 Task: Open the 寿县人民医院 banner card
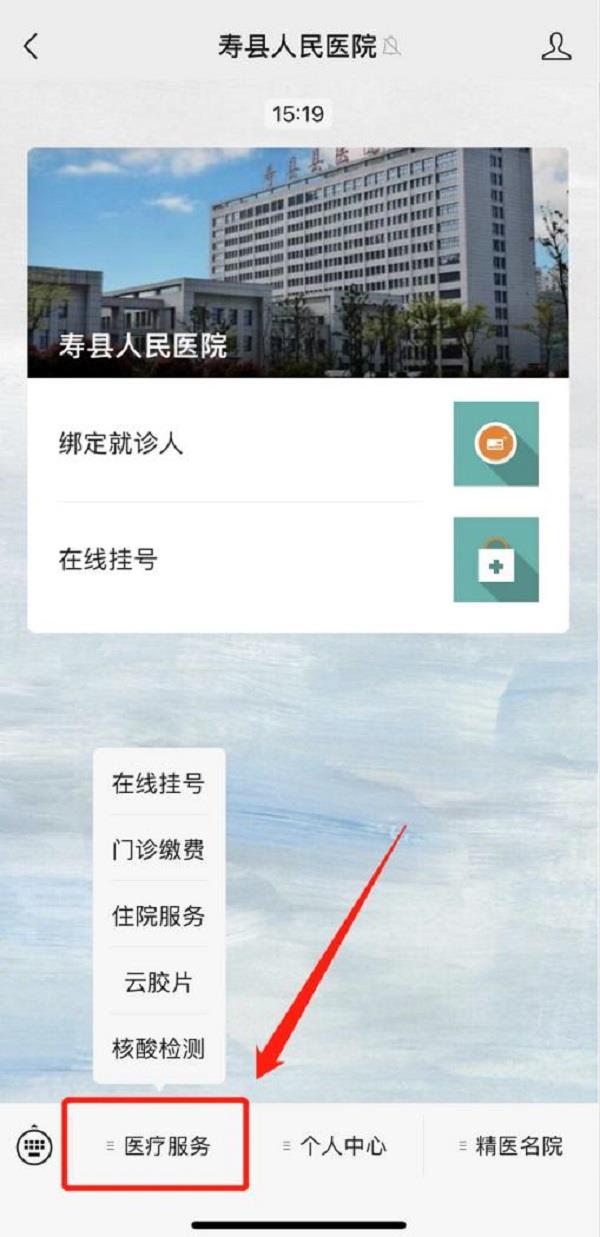tap(298, 262)
